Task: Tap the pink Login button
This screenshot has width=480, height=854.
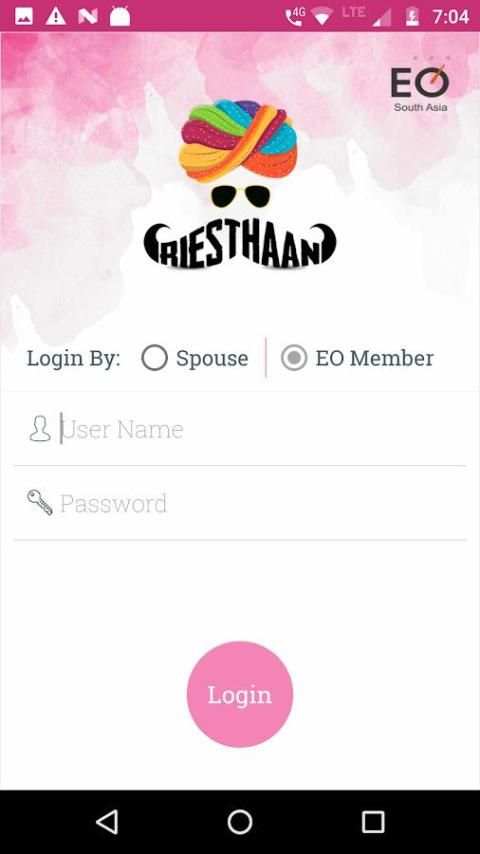Action: click(x=240, y=694)
